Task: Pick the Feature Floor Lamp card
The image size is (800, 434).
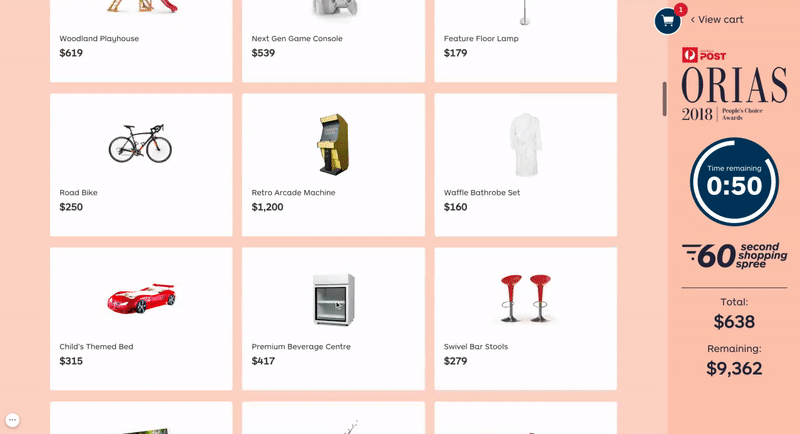Action: point(525,40)
